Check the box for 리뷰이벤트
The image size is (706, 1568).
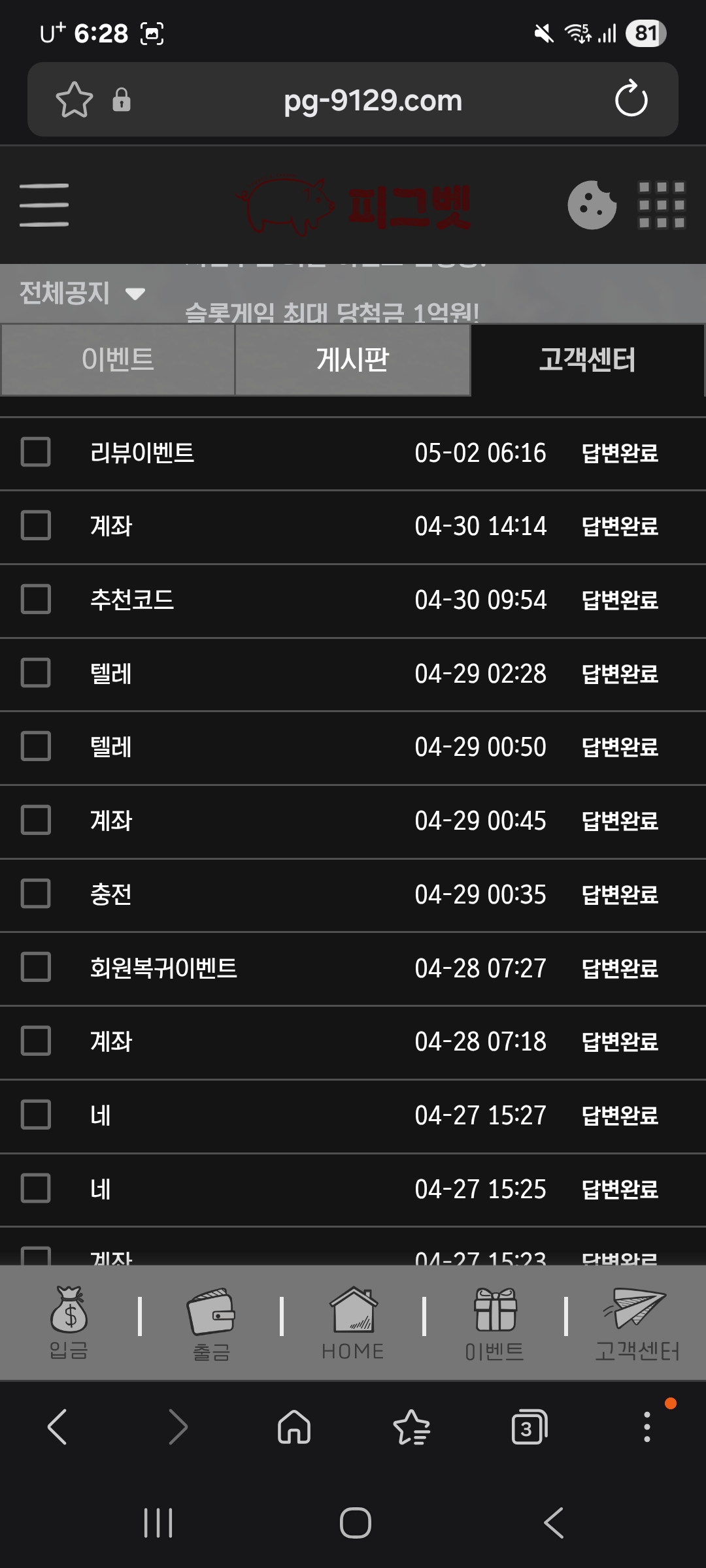click(36, 452)
